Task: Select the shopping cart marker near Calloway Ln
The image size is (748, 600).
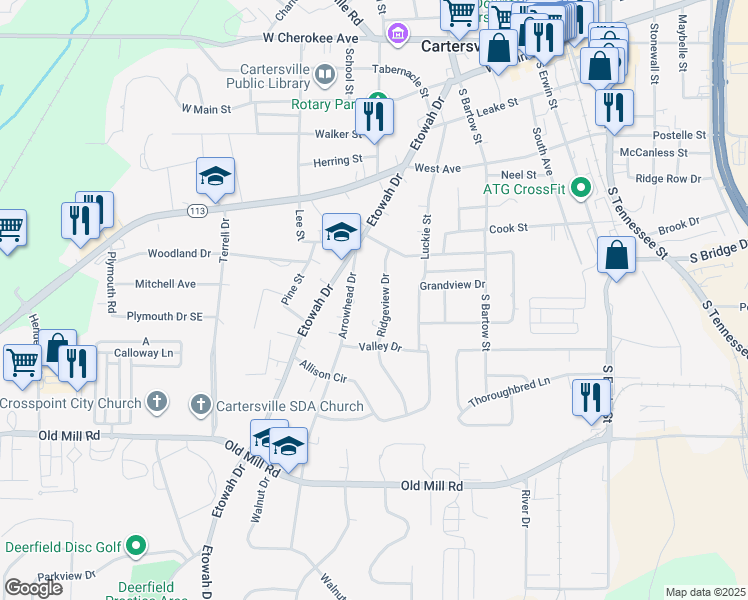Action: click(21, 362)
